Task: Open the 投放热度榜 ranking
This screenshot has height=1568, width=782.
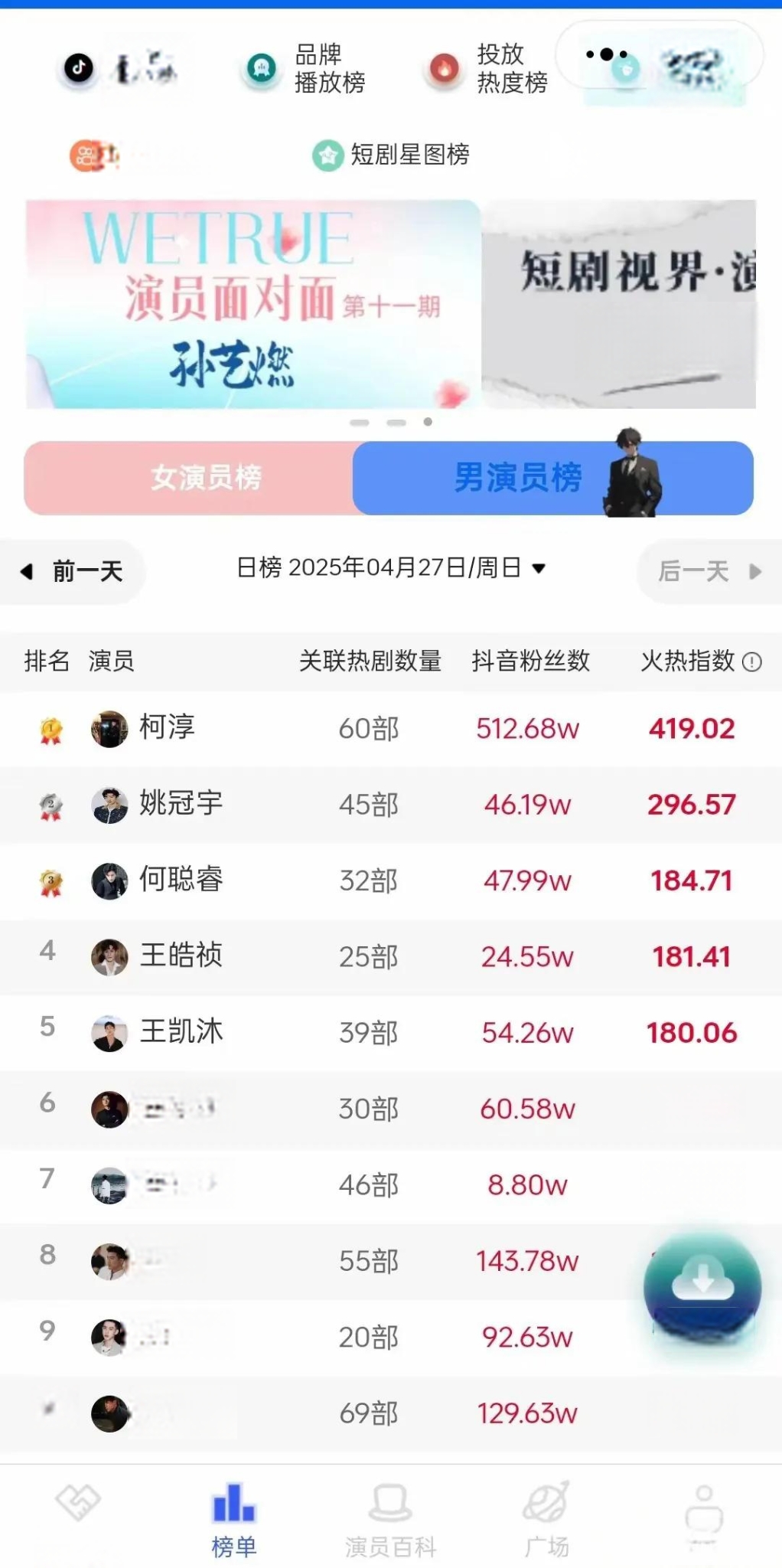Action: tap(488, 69)
